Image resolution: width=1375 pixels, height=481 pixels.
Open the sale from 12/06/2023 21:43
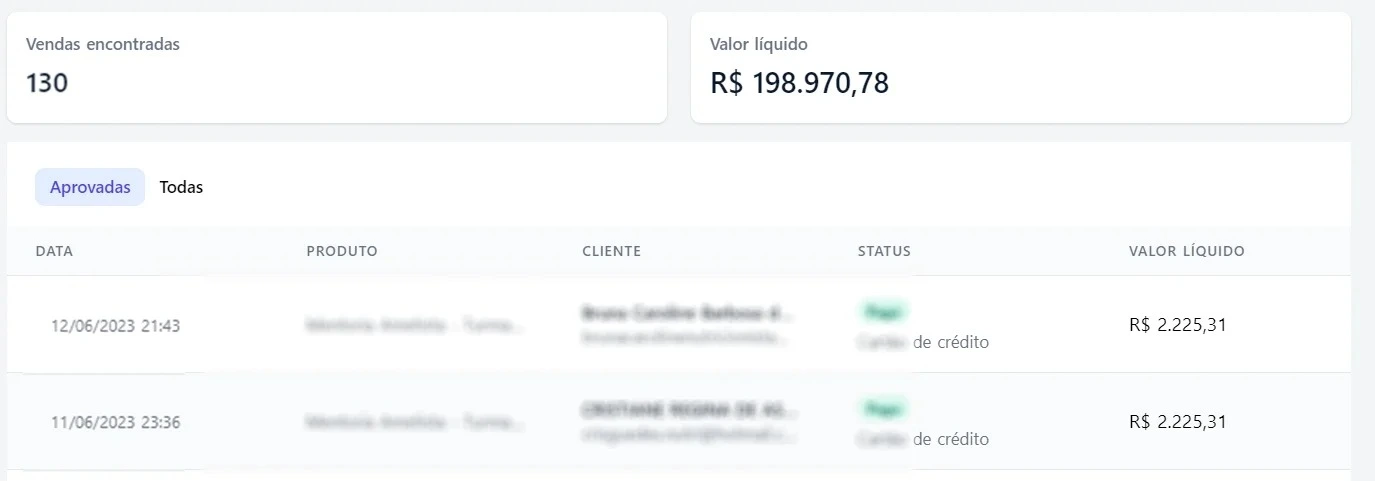pos(115,326)
